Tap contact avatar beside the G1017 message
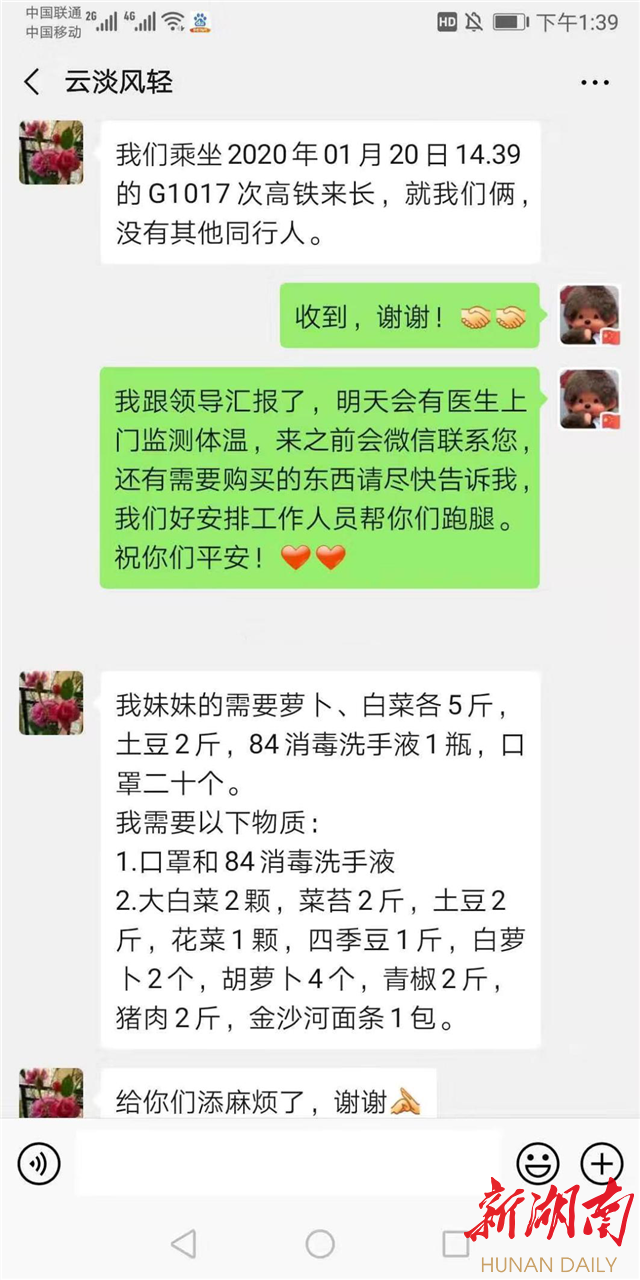This screenshot has width=640, height=1280. [x=51, y=152]
